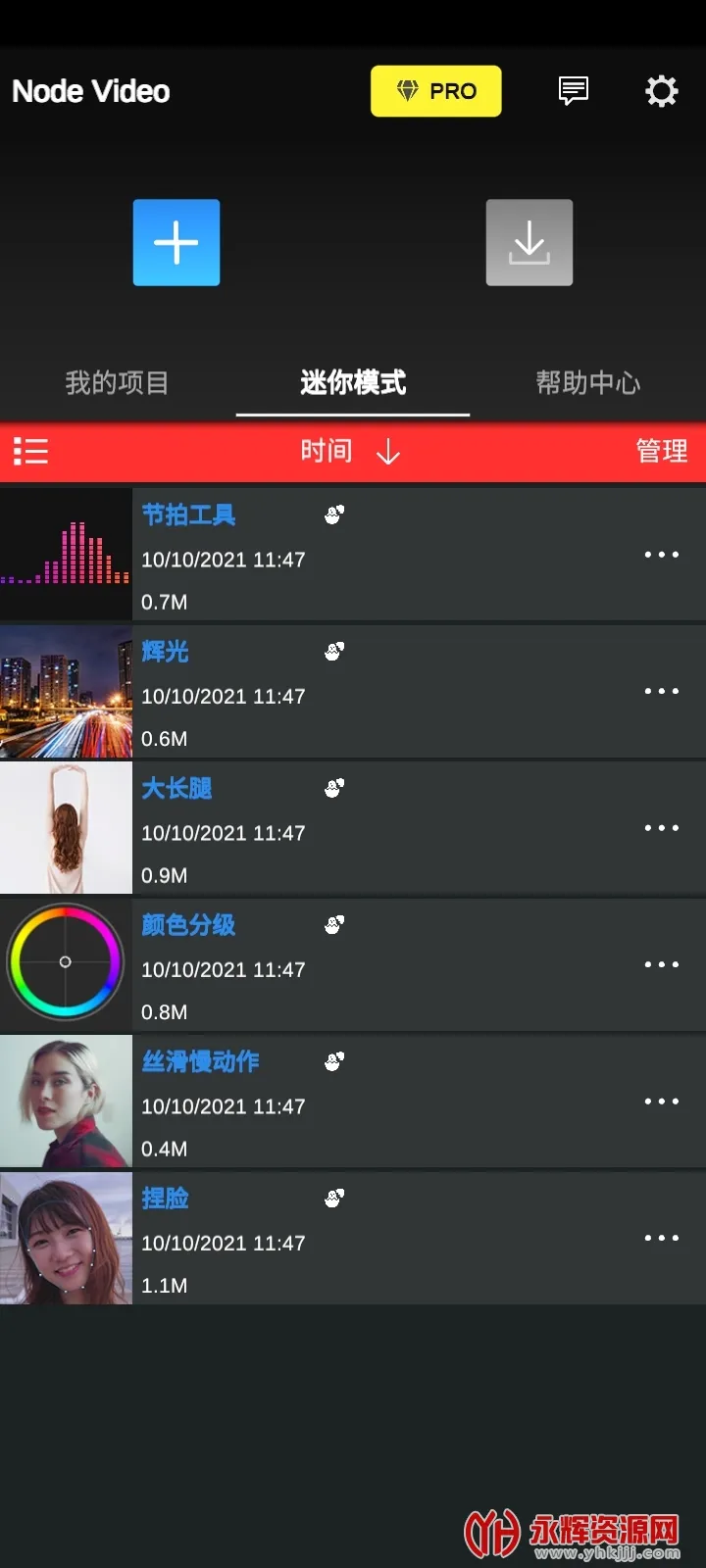Image resolution: width=706 pixels, height=1568 pixels.
Task: Open the feedback message icon
Action: tap(573, 90)
